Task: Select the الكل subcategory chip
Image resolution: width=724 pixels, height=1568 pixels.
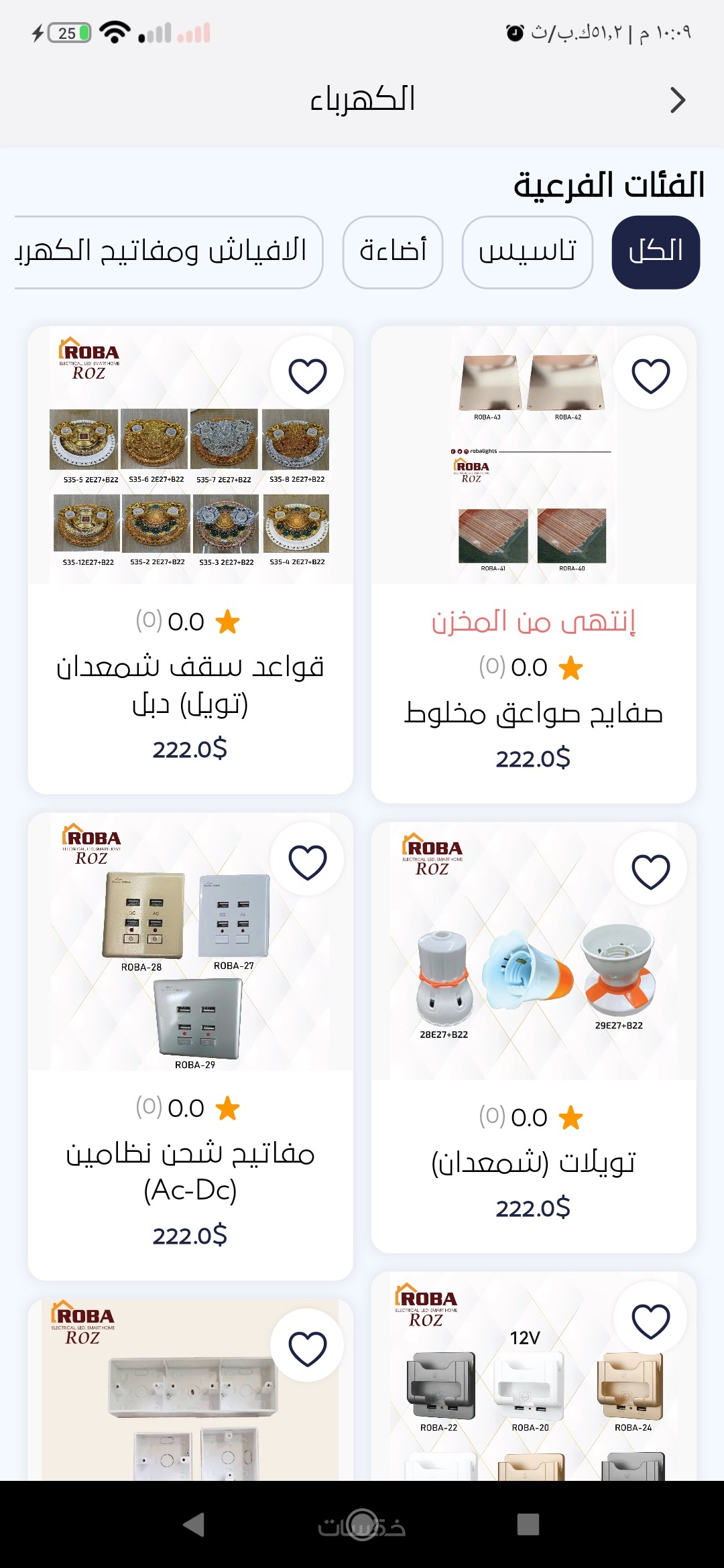Action: click(655, 252)
